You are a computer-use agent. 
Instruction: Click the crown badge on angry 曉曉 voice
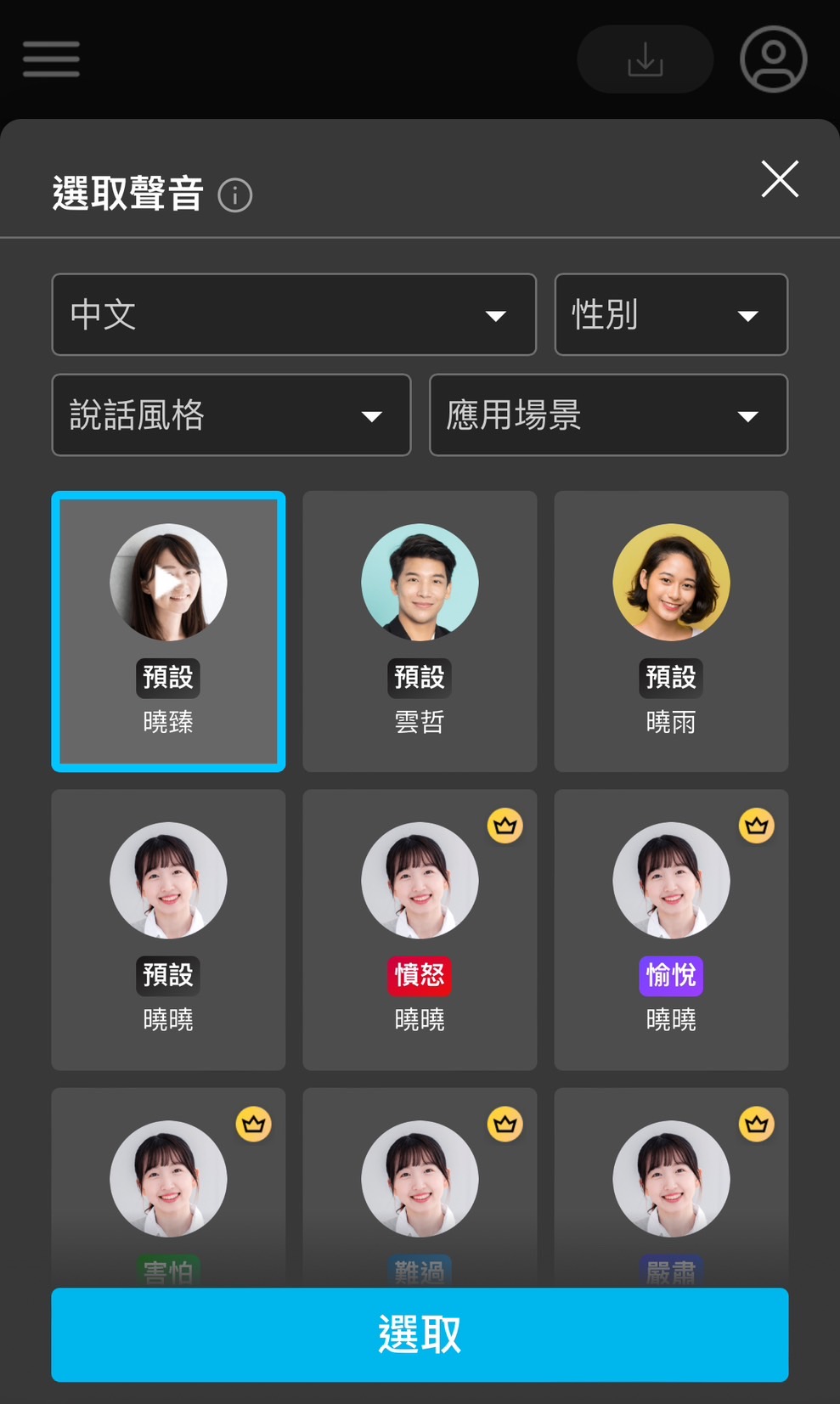tap(505, 826)
